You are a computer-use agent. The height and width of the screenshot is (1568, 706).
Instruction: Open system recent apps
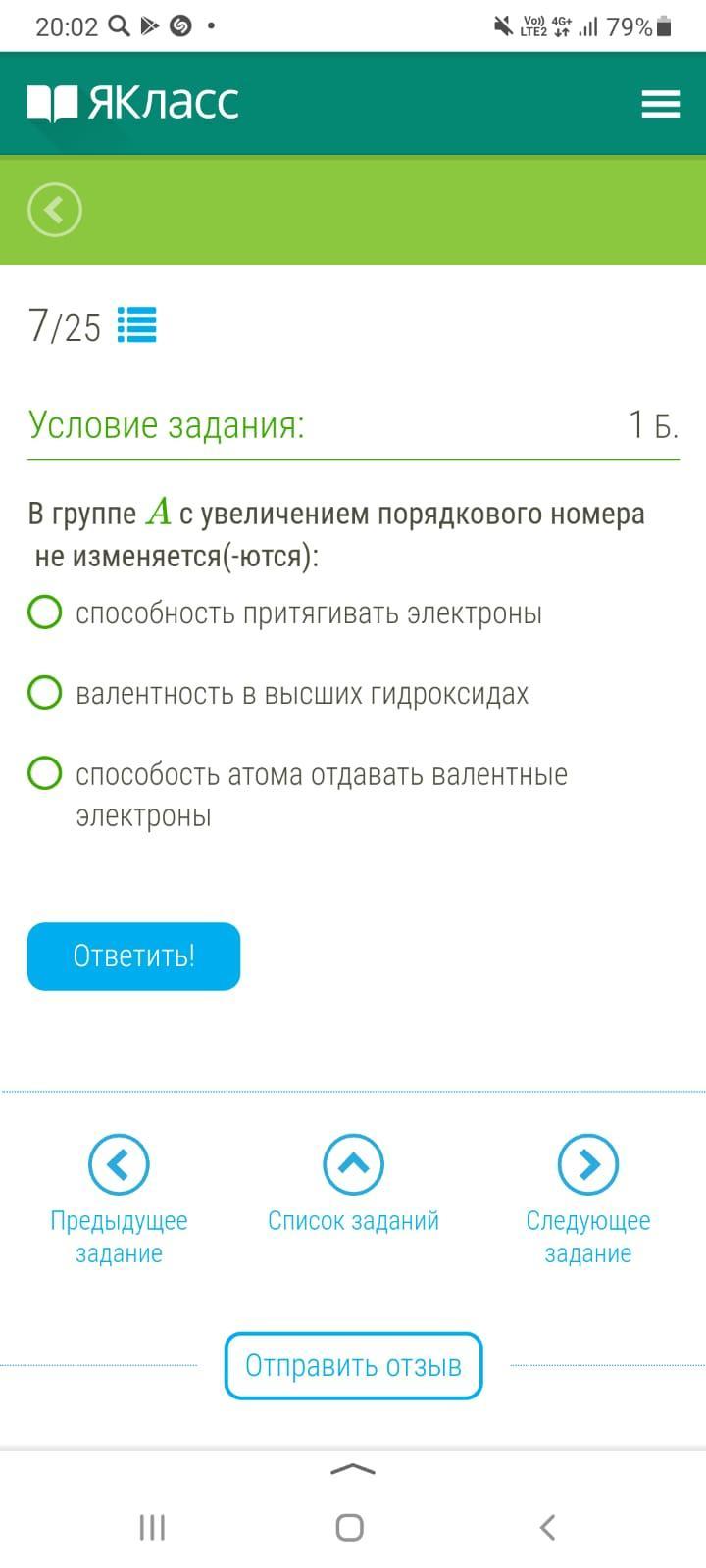tap(152, 1527)
